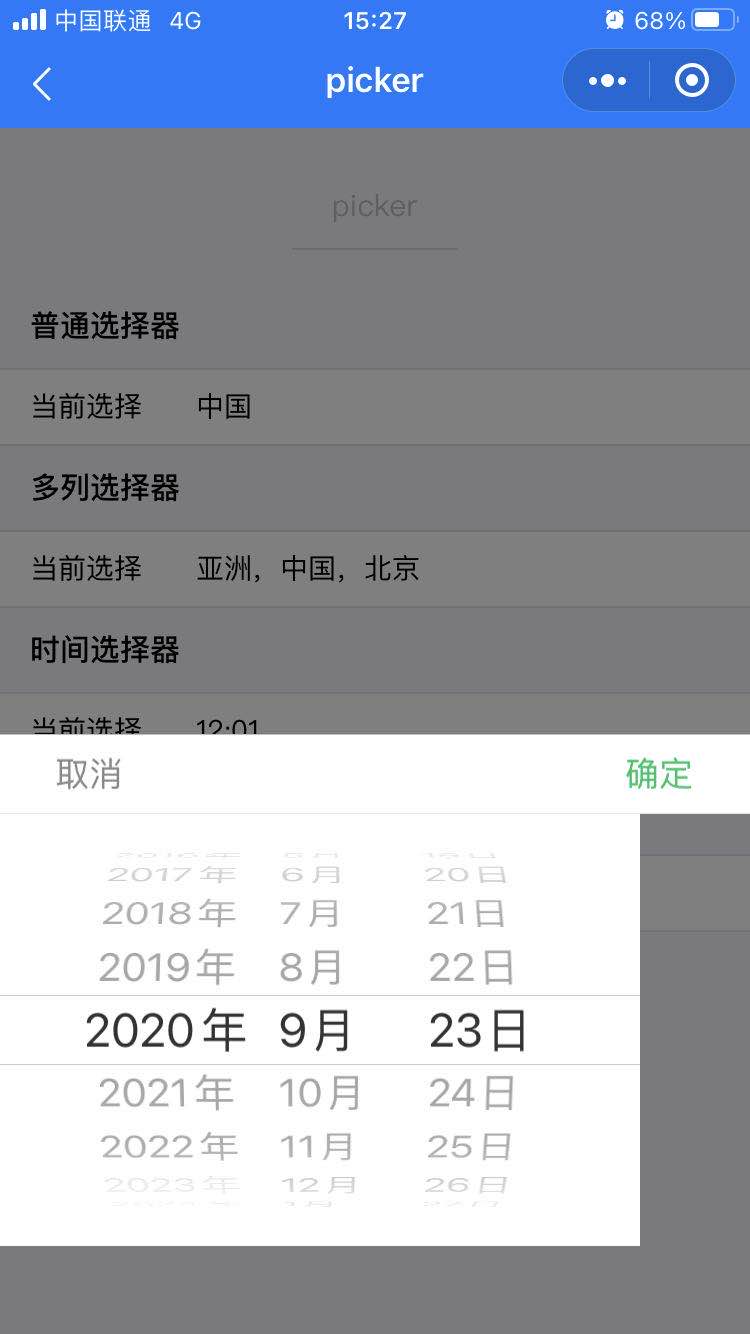Pick 21日 in the day column
This screenshot has width=750, height=1334.
tap(467, 913)
